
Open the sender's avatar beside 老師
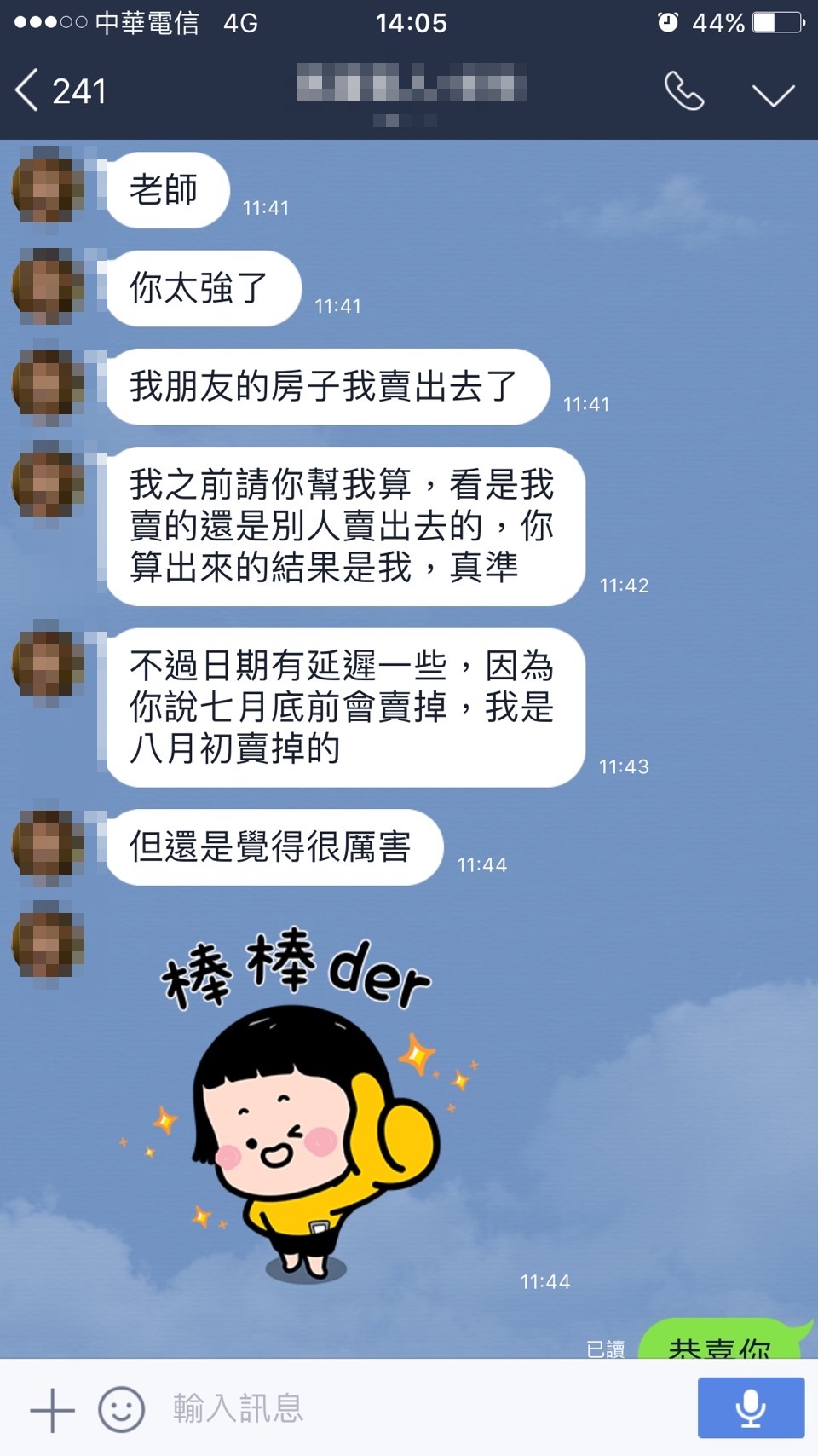click(x=47, y=189)
